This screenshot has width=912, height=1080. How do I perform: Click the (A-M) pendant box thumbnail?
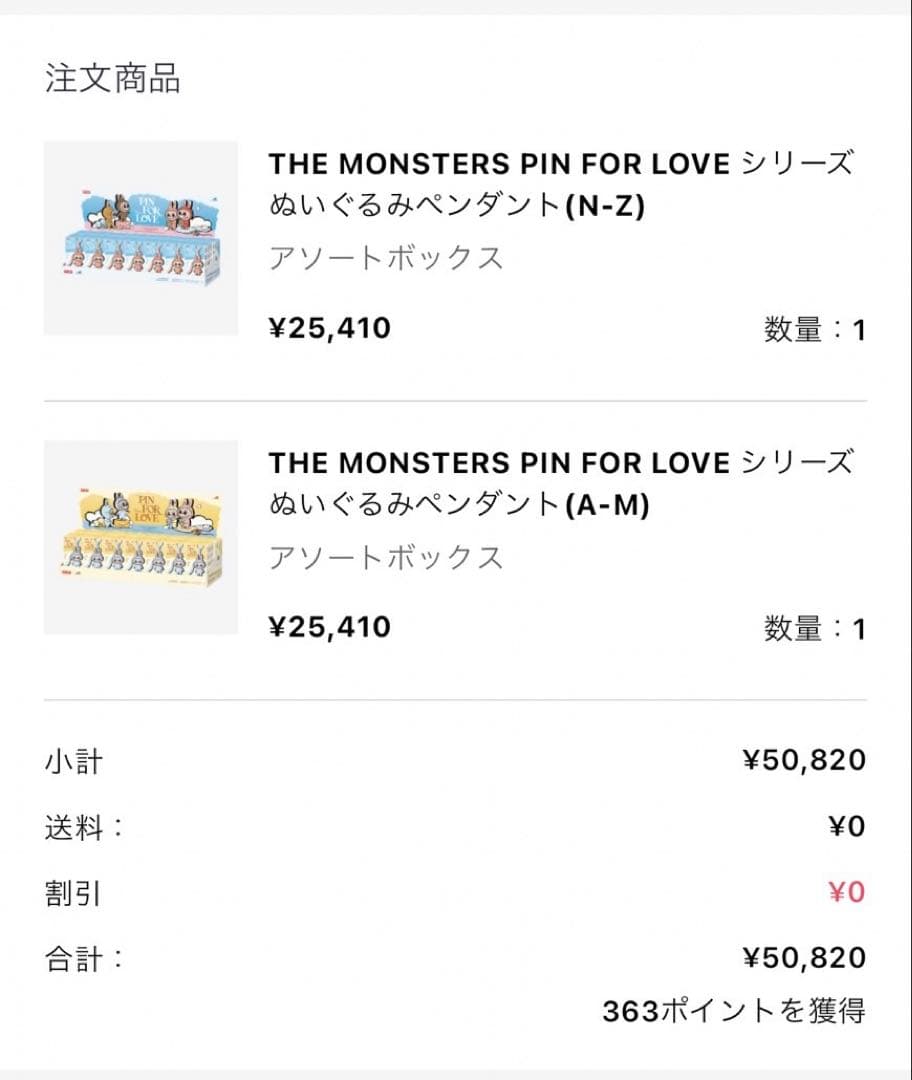[x=142, y=536]
